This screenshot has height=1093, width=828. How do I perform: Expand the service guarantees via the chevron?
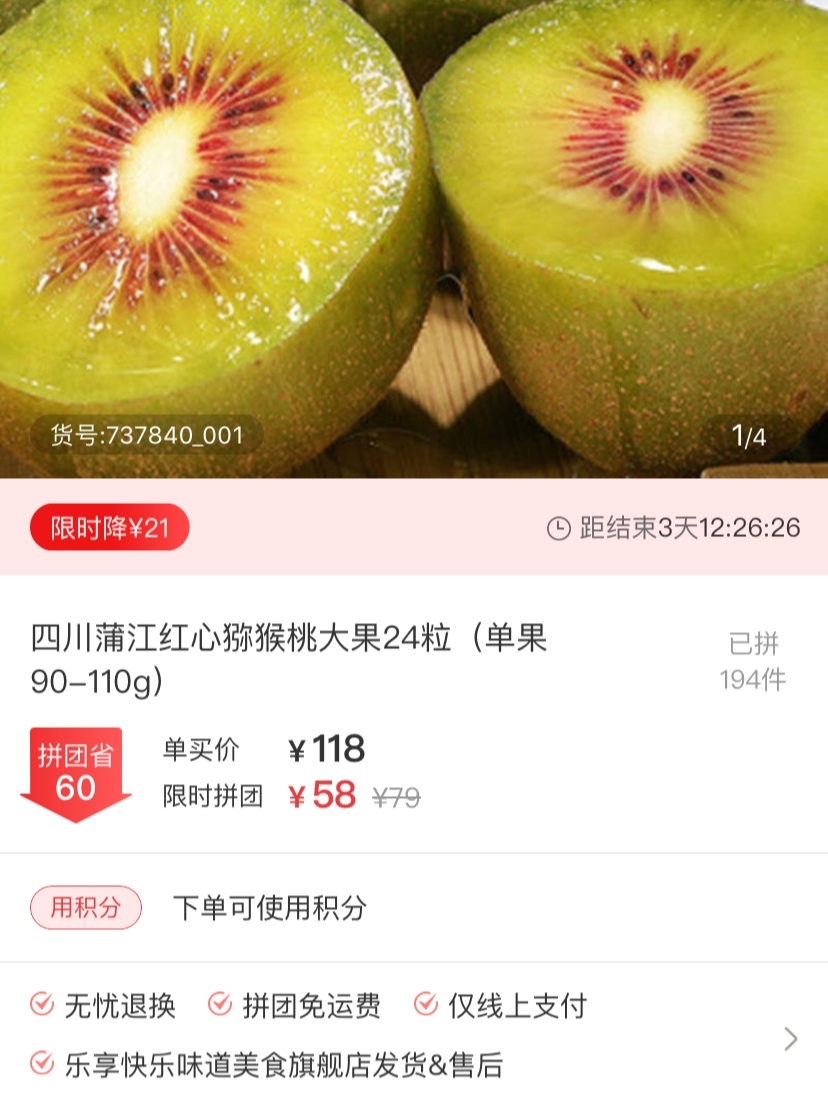[x=791, y=1039]
